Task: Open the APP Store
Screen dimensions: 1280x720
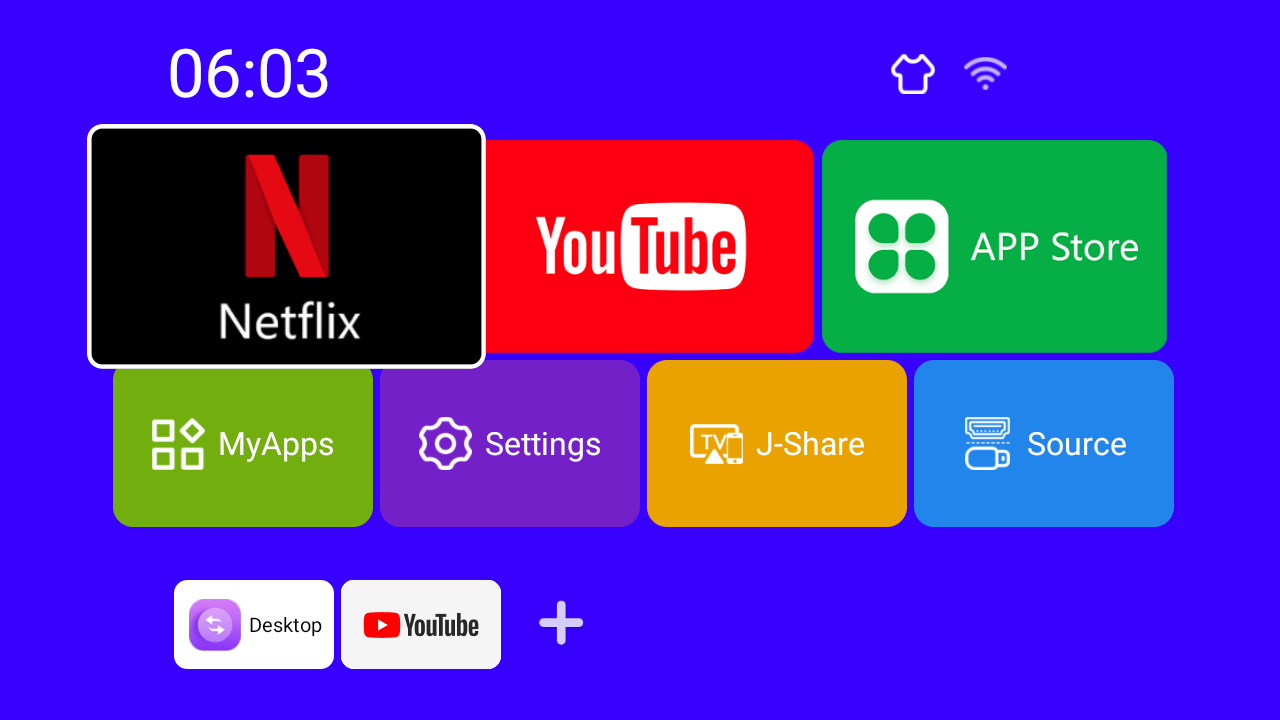Action: pyautogui.click(x=994, y=246)
